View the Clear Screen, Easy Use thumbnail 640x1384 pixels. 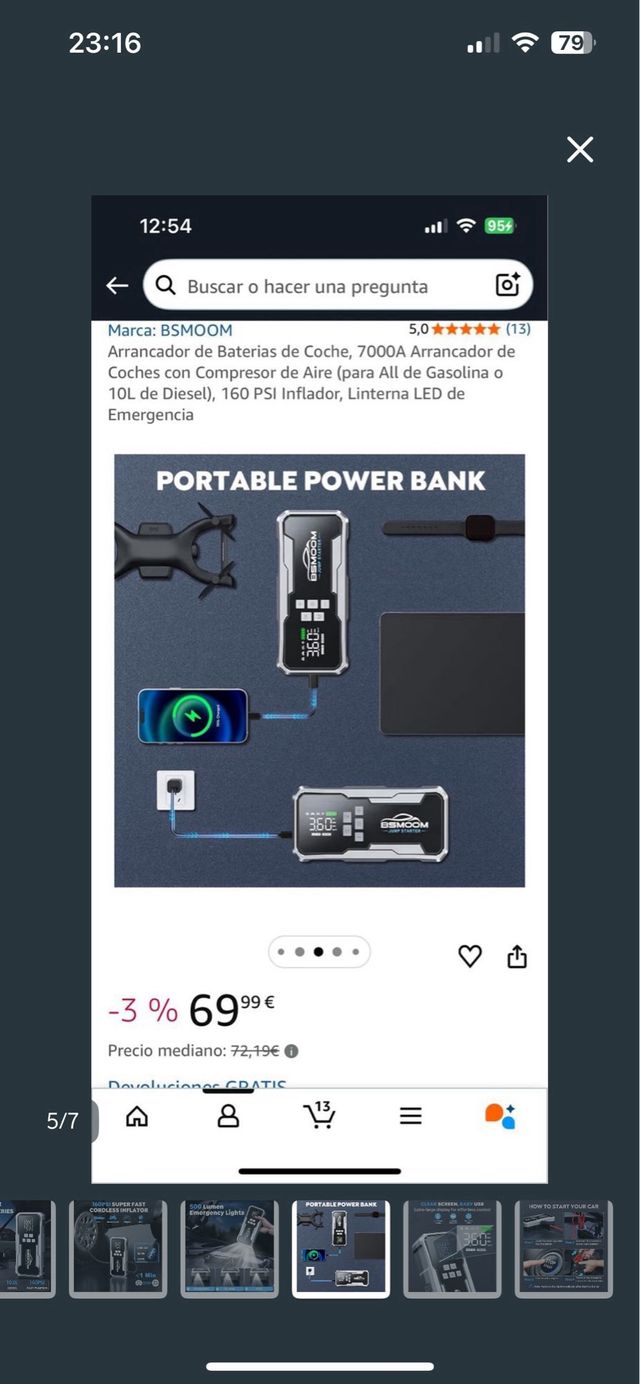[452, 1249]
